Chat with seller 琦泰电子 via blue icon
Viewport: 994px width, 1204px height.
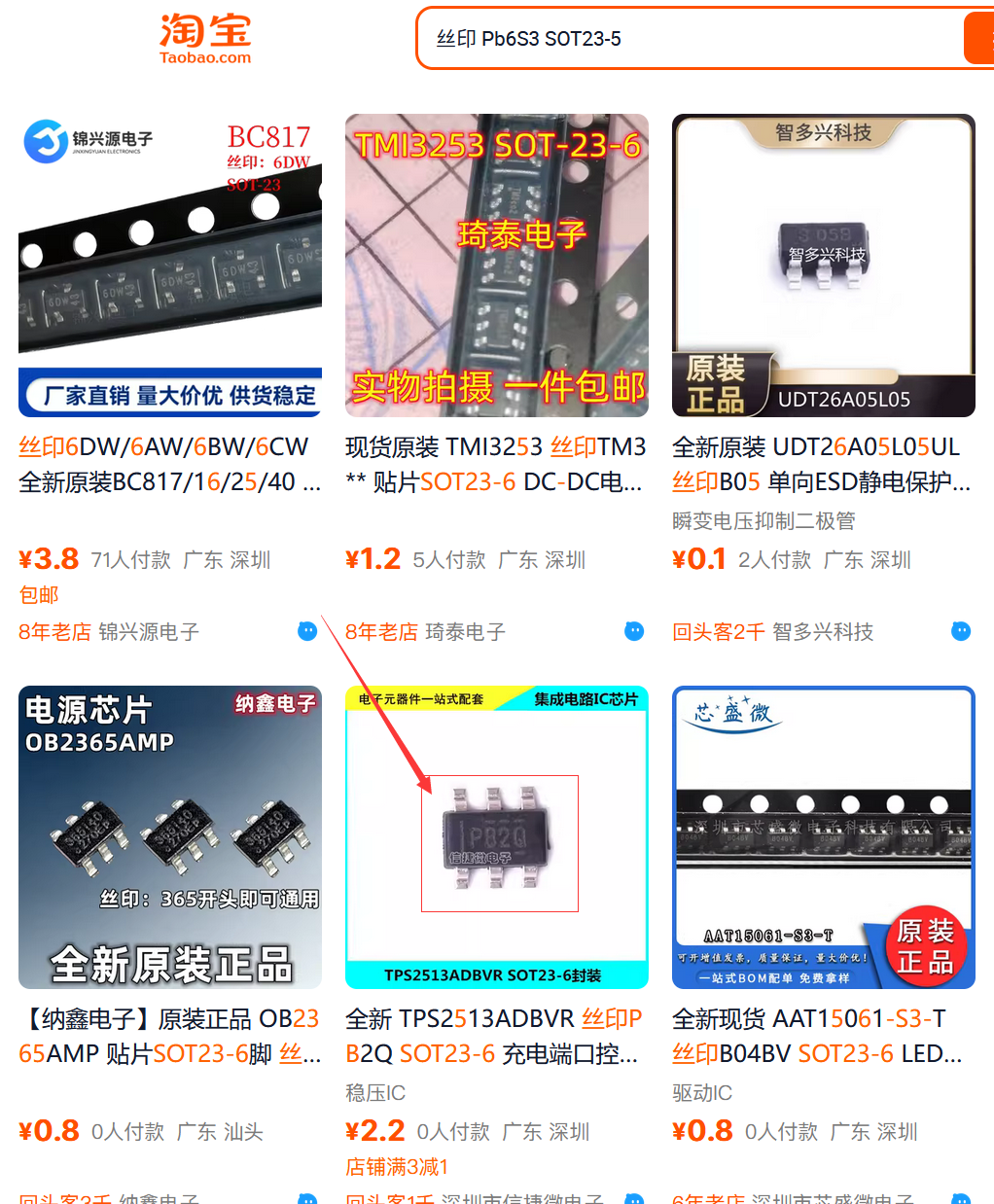[x=634, y=631]
